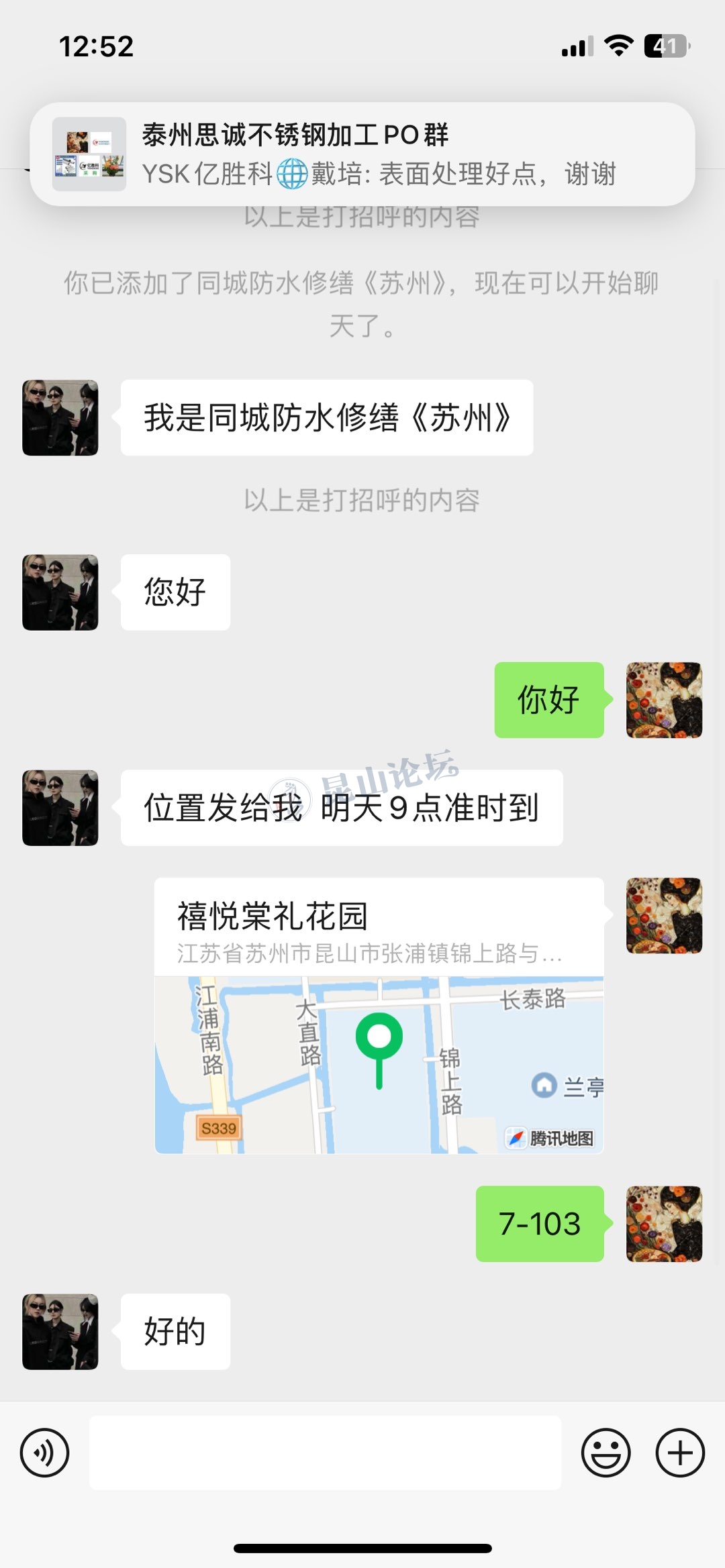Image resolution: width=725 pixels, height=1568 pixels.
Task: Tap my avatar next to 7-103
Action: point(664,1224)
